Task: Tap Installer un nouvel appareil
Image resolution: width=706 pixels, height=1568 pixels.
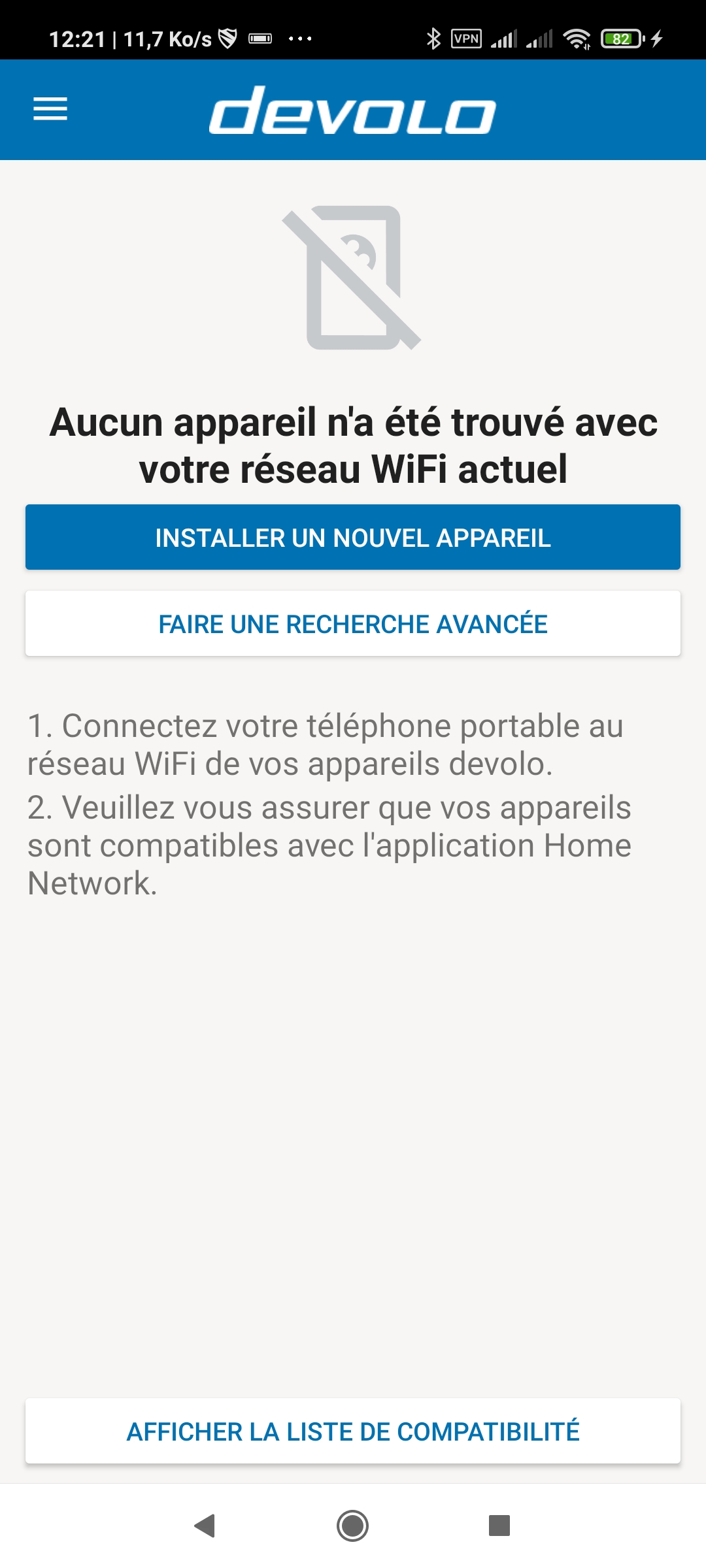Action: coord(353,537)
